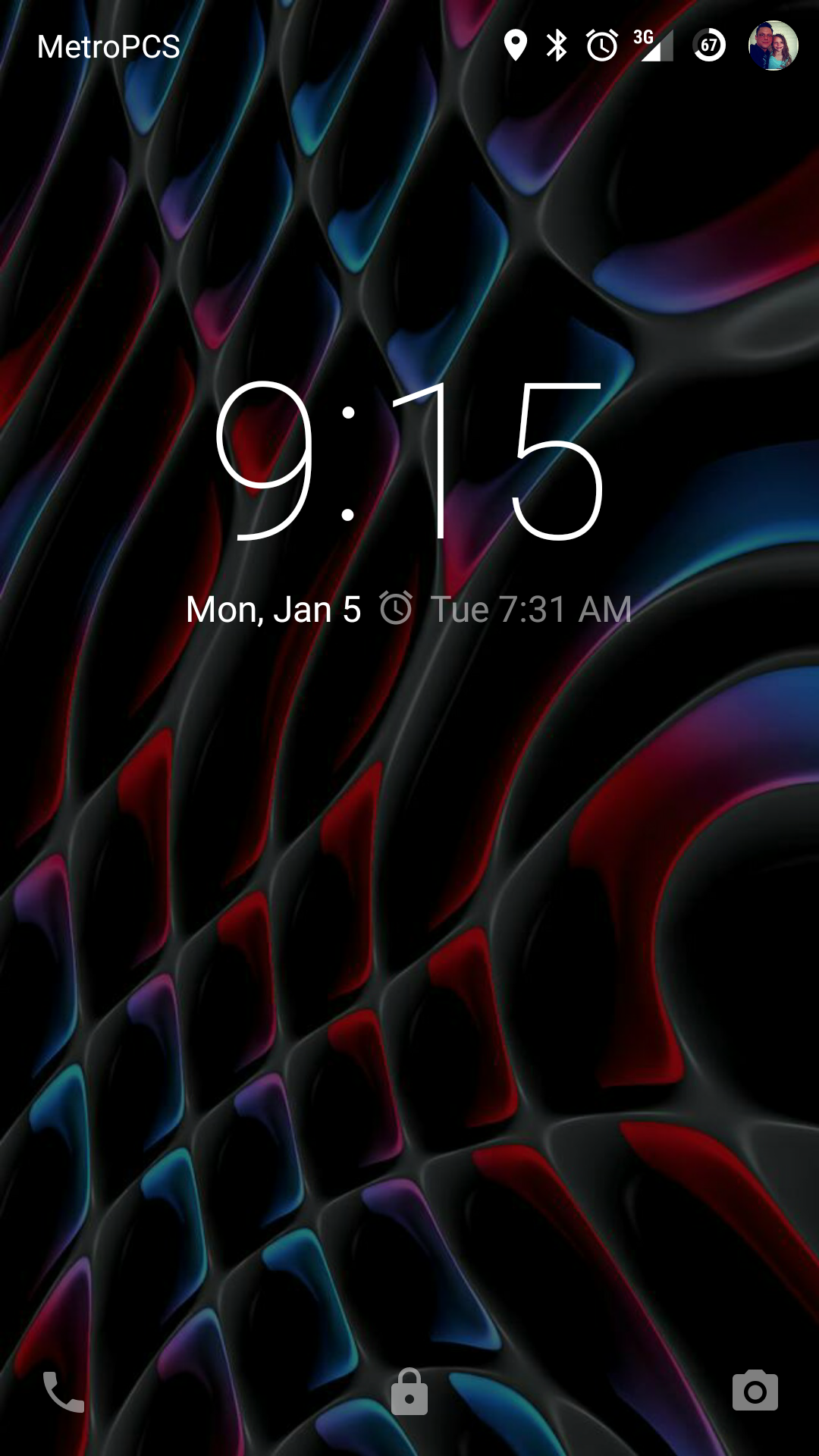The height and width of the screenshot is (1456, 819).
Task: Launch the camera shortcut
Action: (x=755, y=1391)
